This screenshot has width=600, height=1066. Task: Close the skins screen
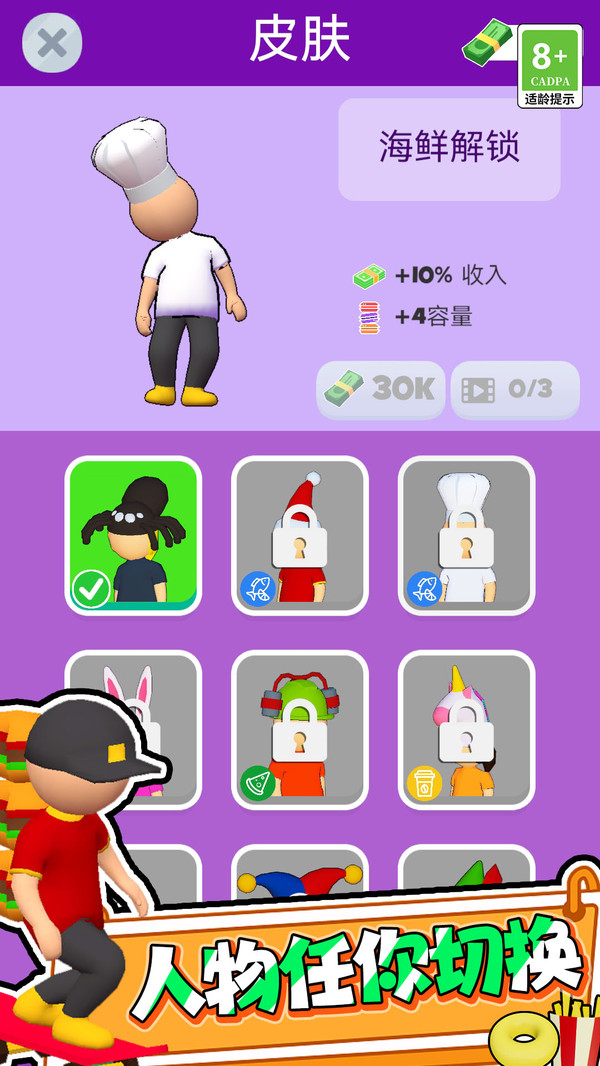pyautogui.click(x=52, y=43)
